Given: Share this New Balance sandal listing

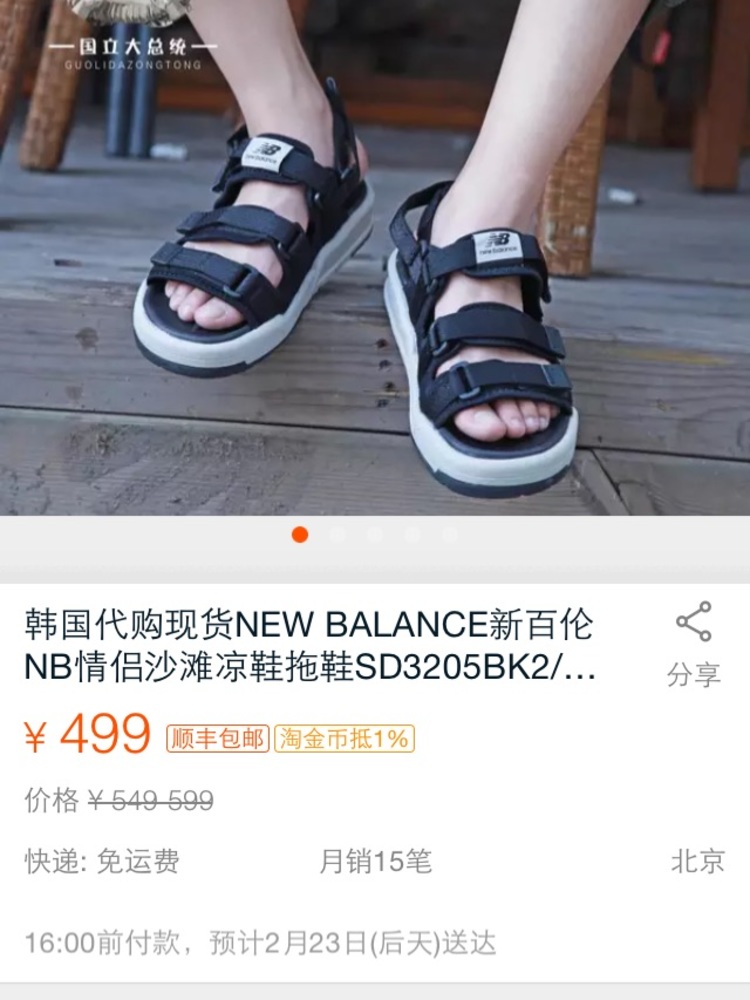Looking at the screenshot, I should [x=694, y=644].
